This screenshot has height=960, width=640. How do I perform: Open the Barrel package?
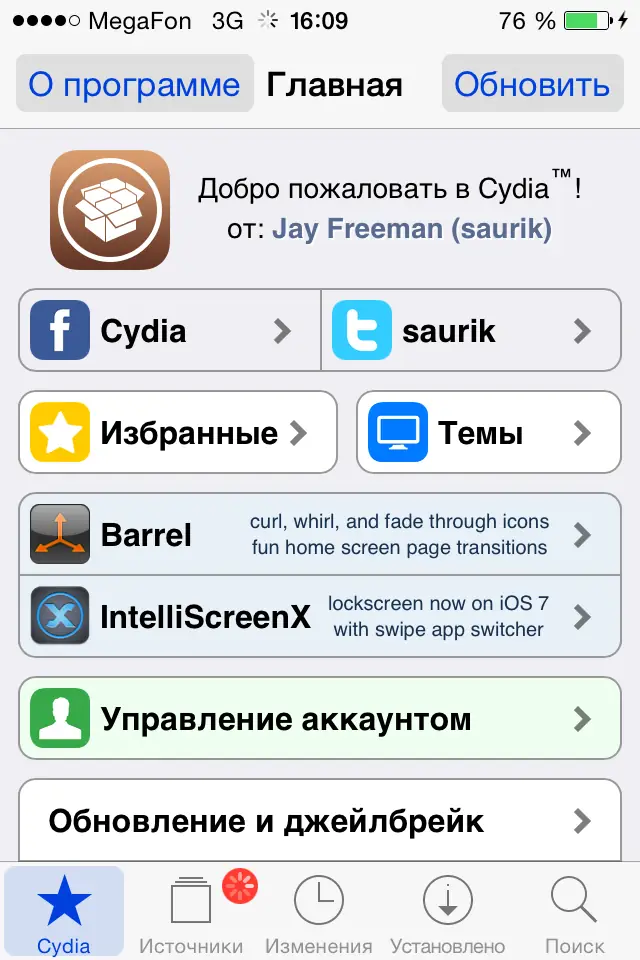[x=320, y=534]
